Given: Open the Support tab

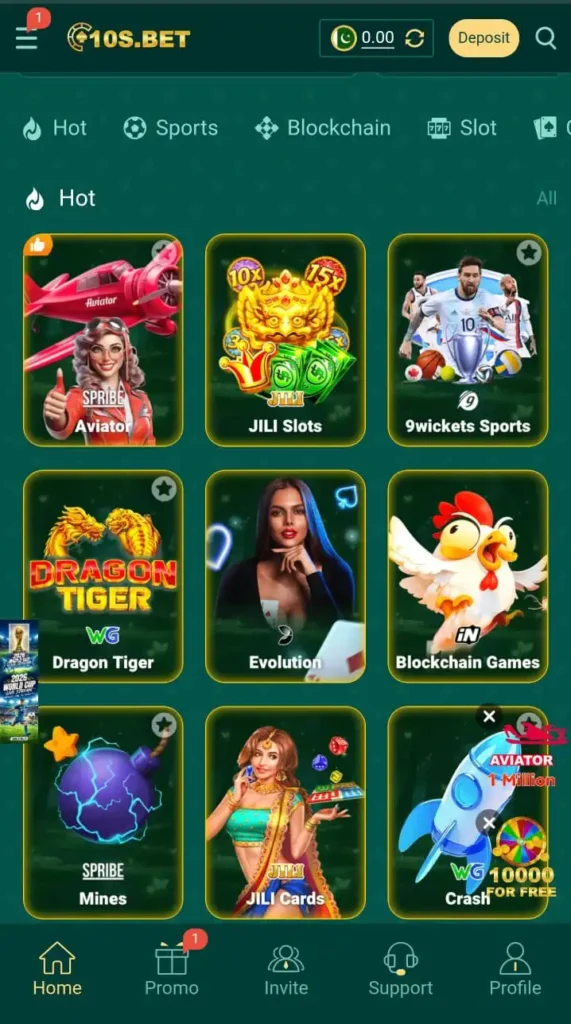Looking at the screenshot, I should 400,969.
